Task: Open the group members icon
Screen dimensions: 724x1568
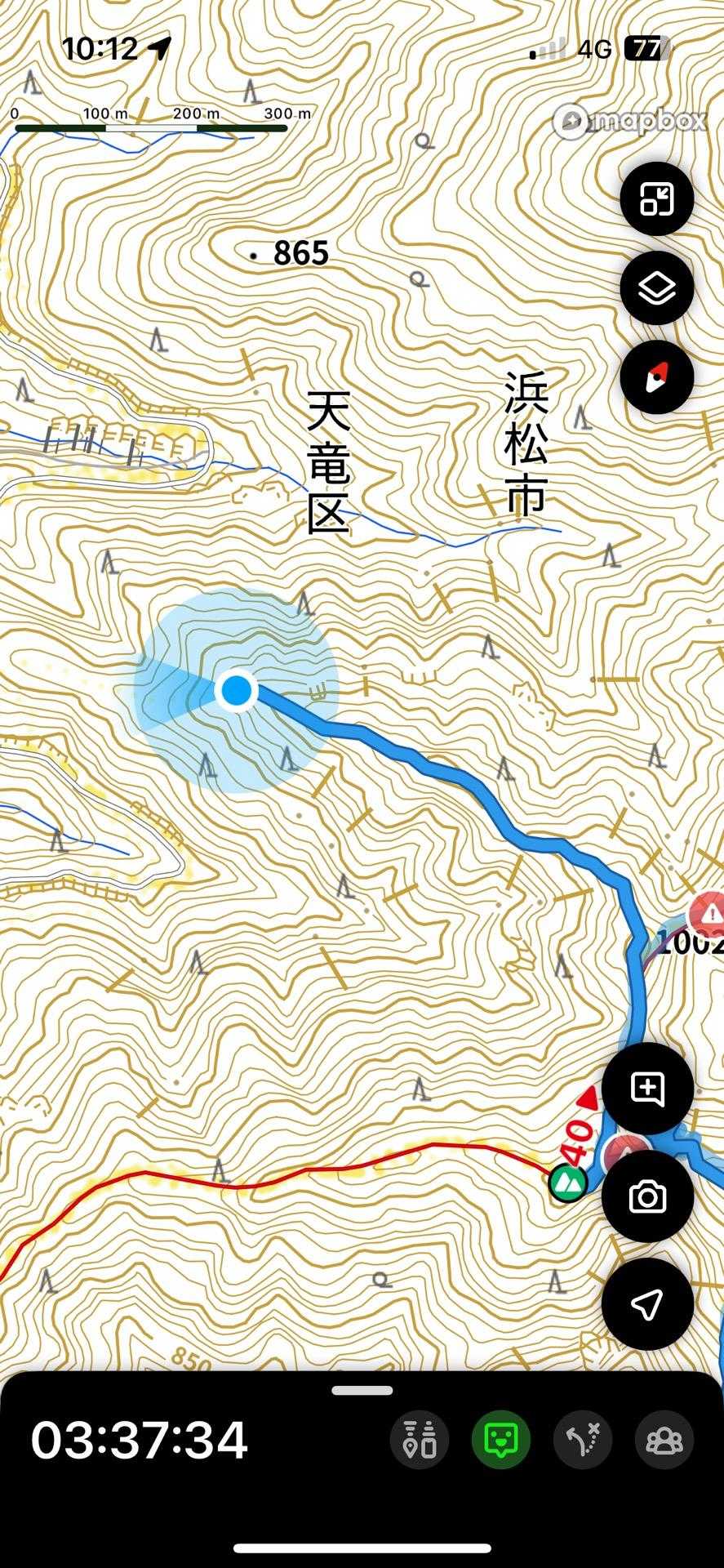Action: 664,1440
